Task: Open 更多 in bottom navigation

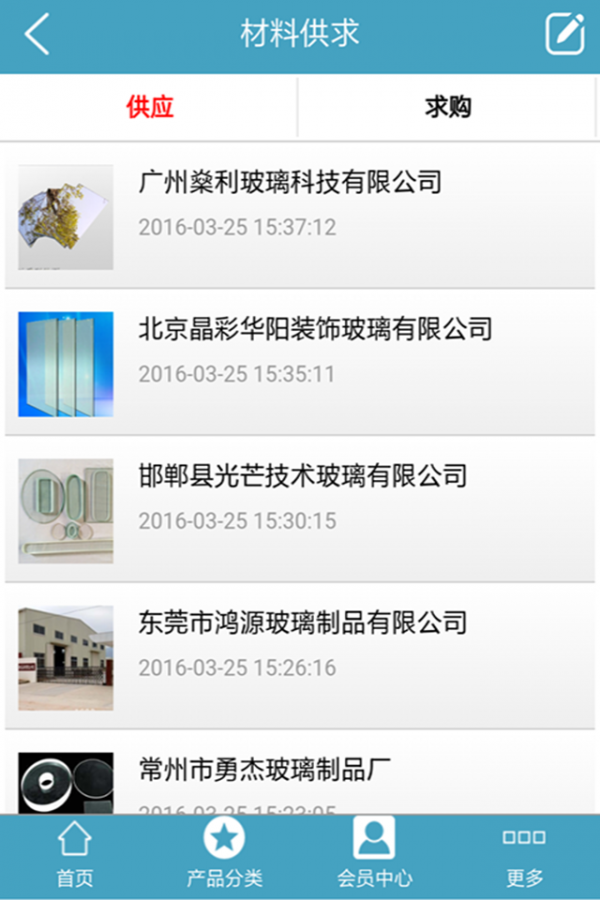Action: pos(524,856)
